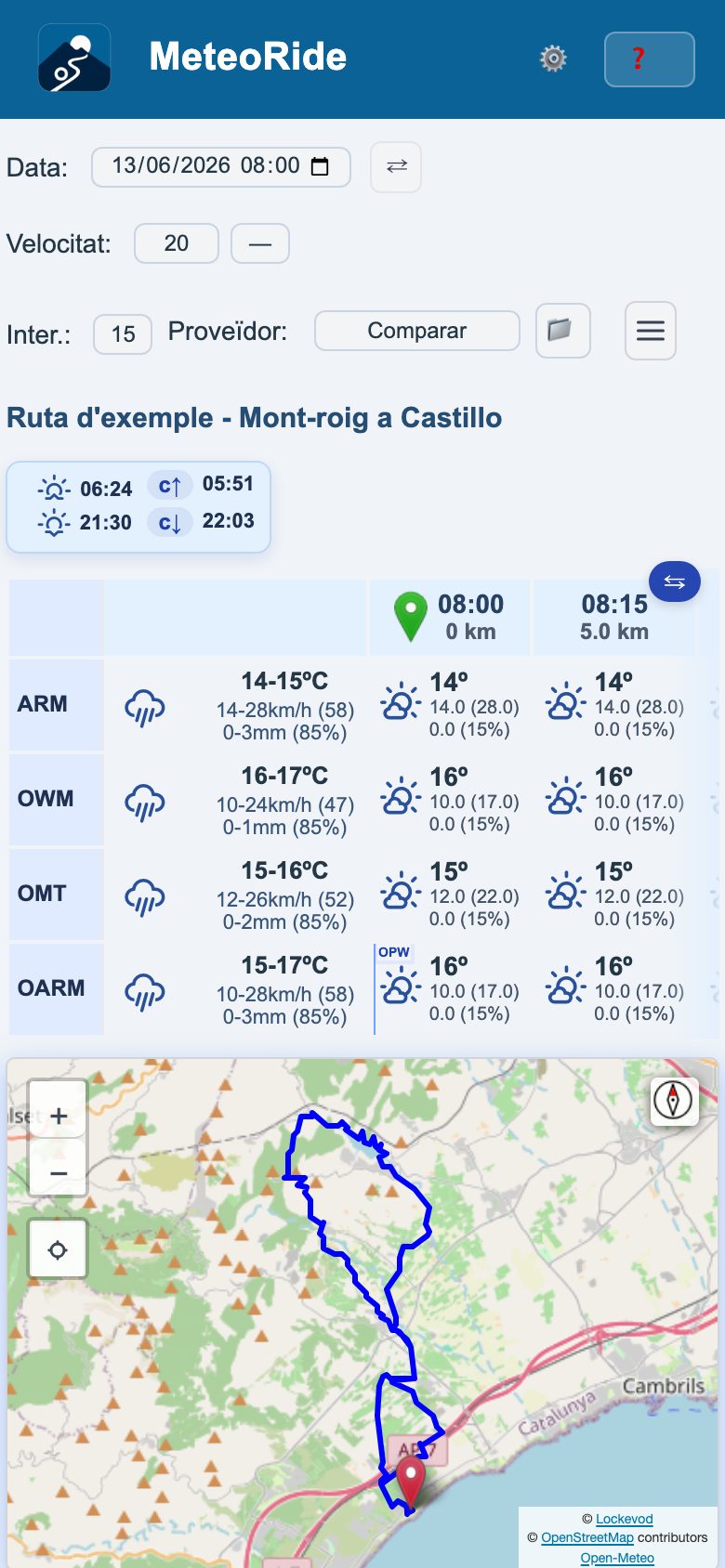Edit the Inter. interval field
The width and height of the screenshot is (725, 1568).
[x=123, y=334]
